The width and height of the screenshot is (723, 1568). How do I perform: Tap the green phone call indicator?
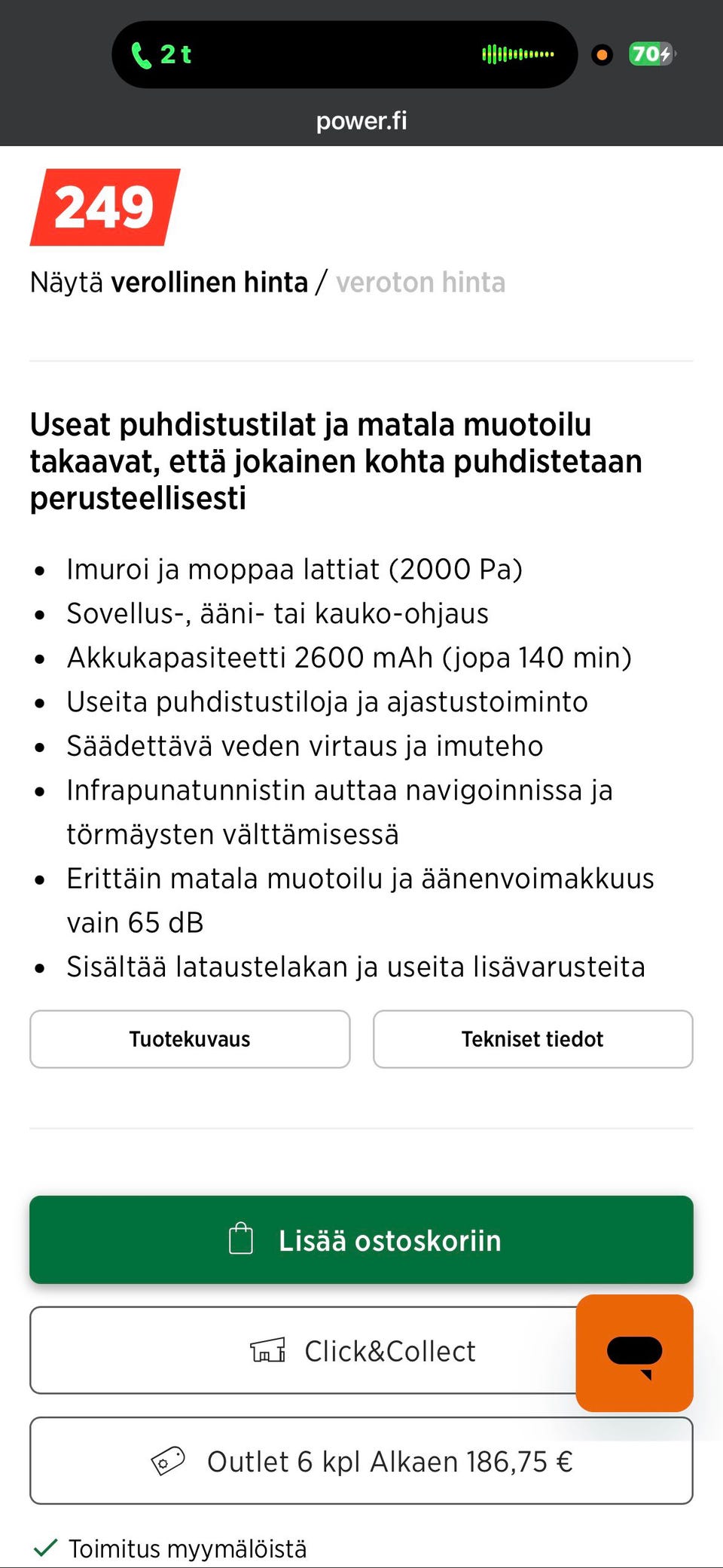[142, 53]
